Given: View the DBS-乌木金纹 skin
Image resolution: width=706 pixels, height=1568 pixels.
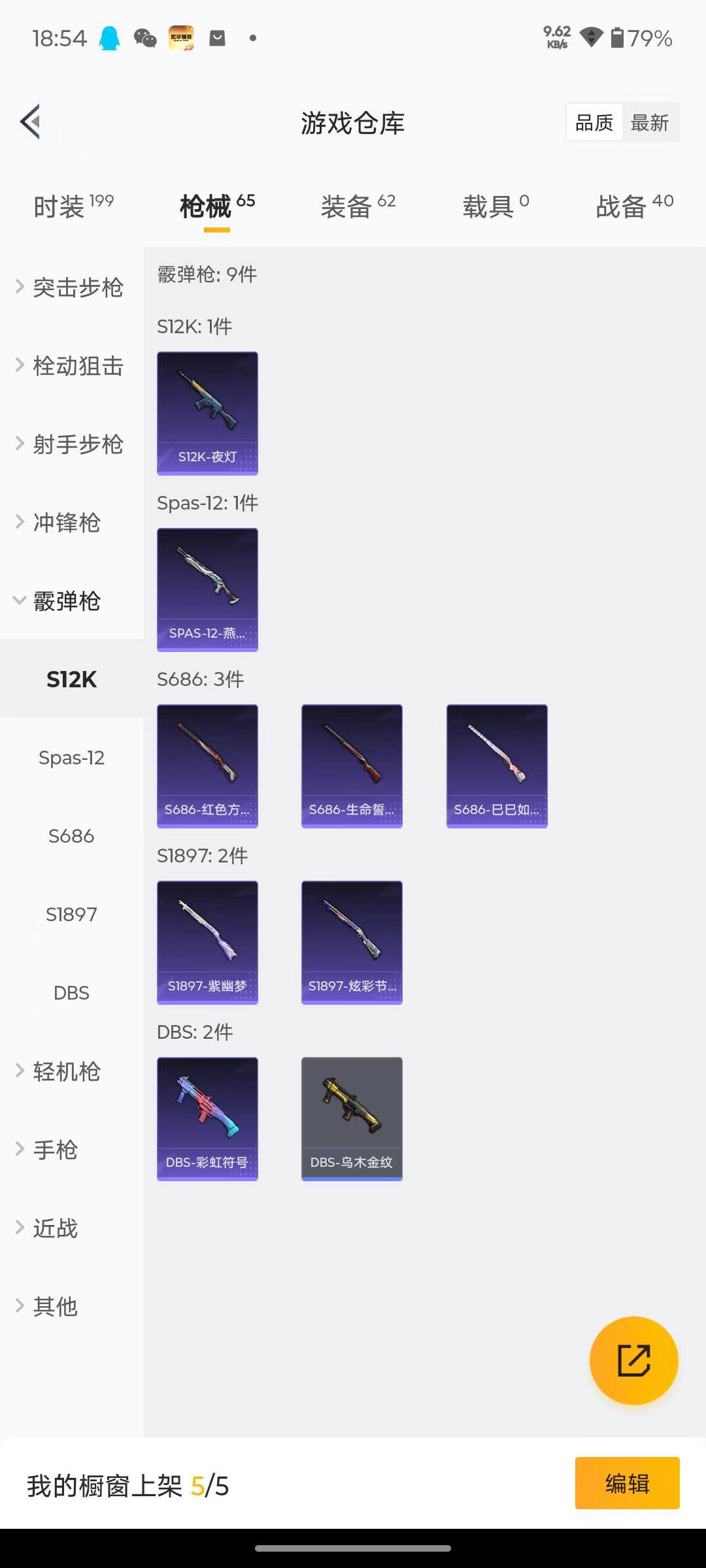Looking at the screenshot, I should tap(352, 1119).
